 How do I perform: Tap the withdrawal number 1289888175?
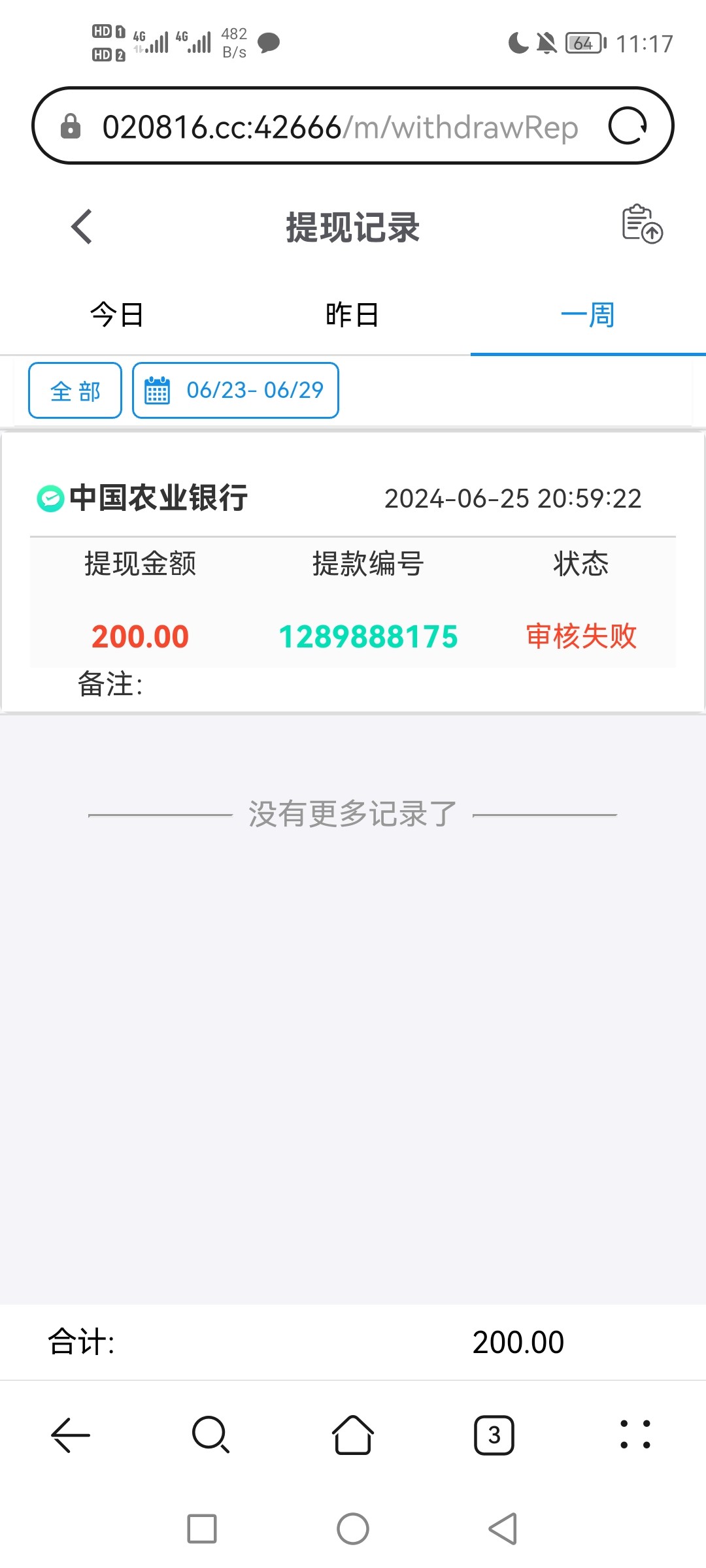369,634
